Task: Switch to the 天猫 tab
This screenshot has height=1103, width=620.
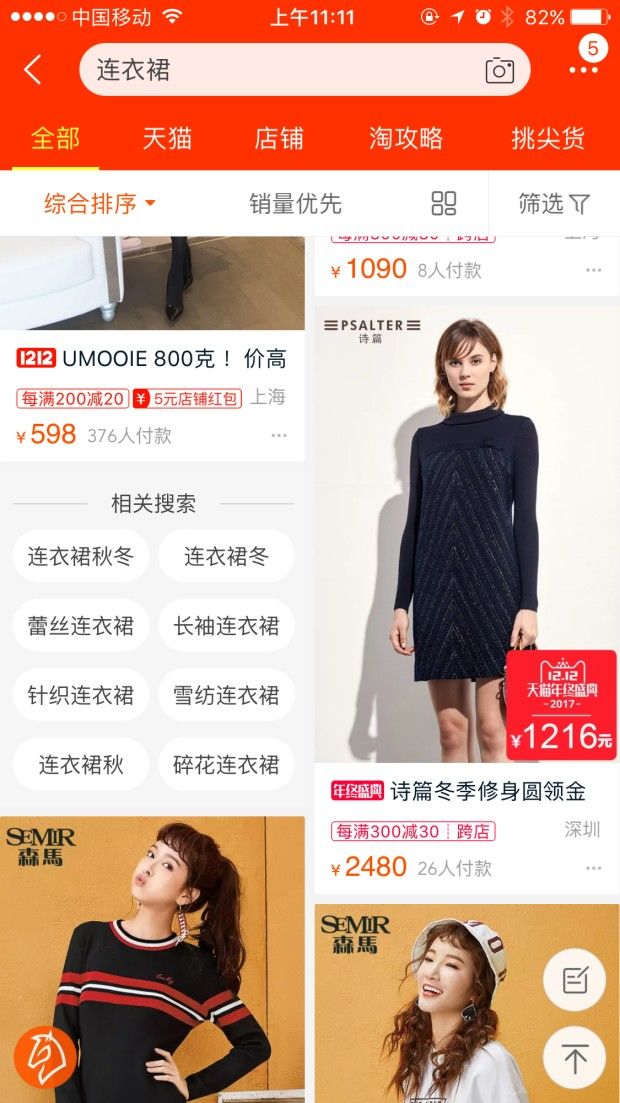Action: pyautogui.click(x=167, y=138)
